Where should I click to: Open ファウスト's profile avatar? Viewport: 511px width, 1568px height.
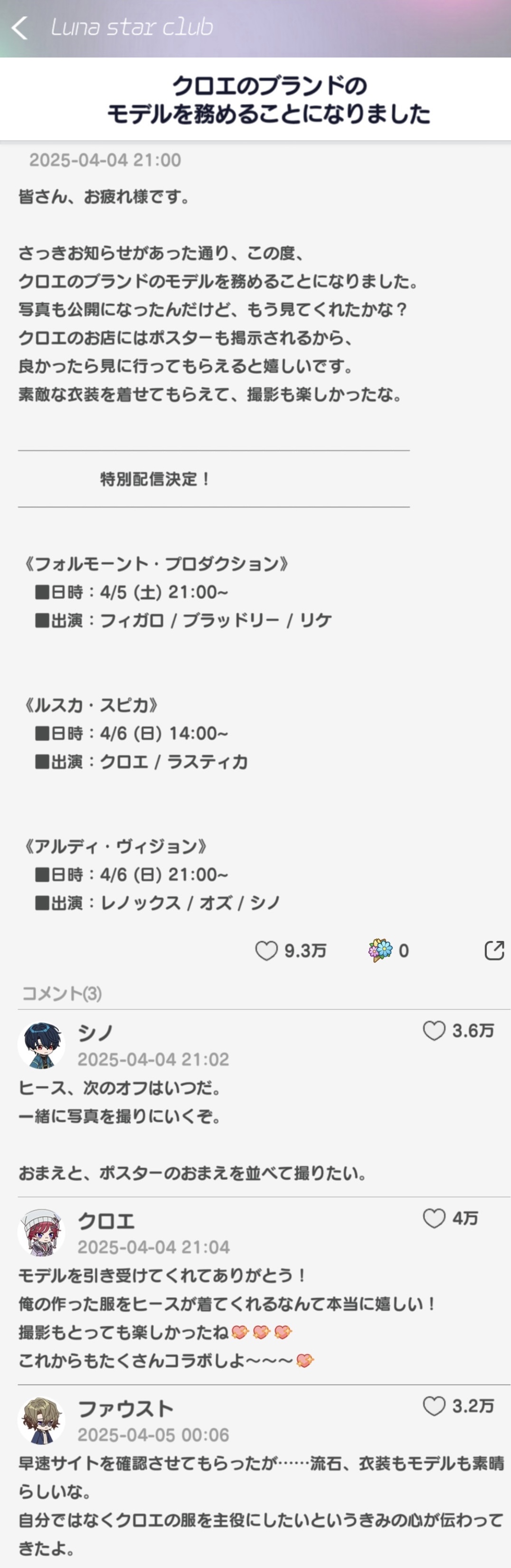pyautogui.click(x=41, y=1421)
